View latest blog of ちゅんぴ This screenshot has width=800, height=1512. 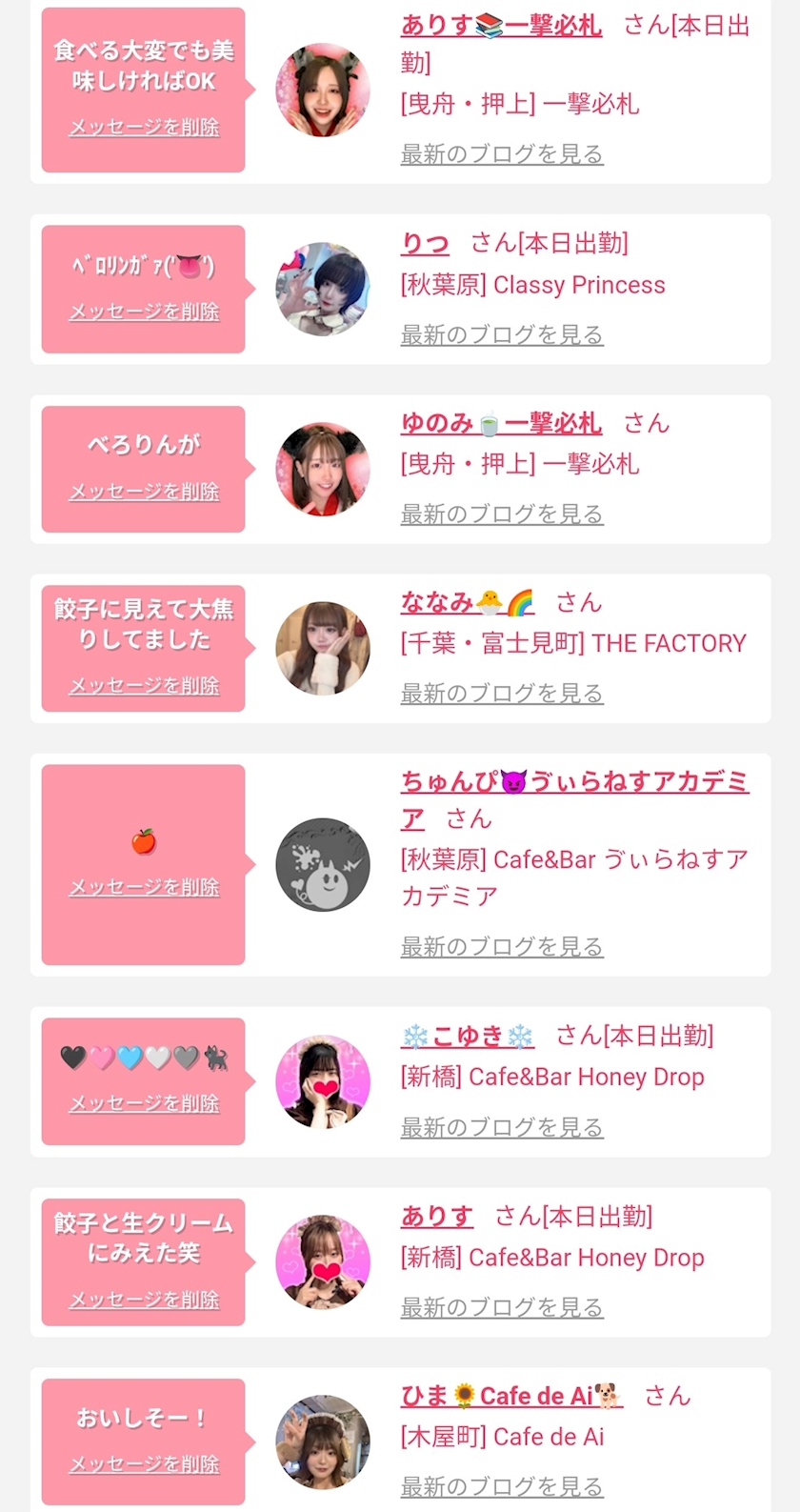(x=502, y=946)
